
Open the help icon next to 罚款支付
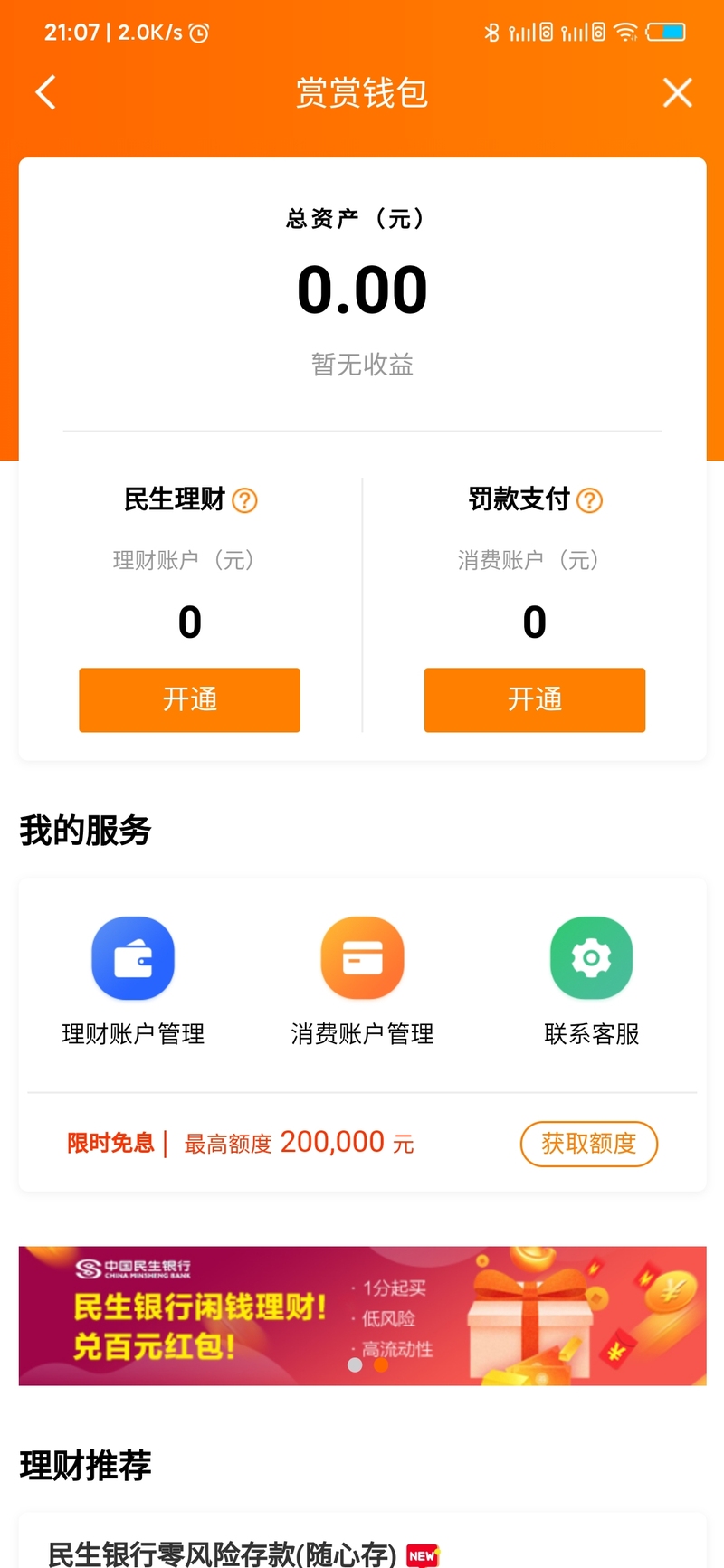tap(590, 500)
